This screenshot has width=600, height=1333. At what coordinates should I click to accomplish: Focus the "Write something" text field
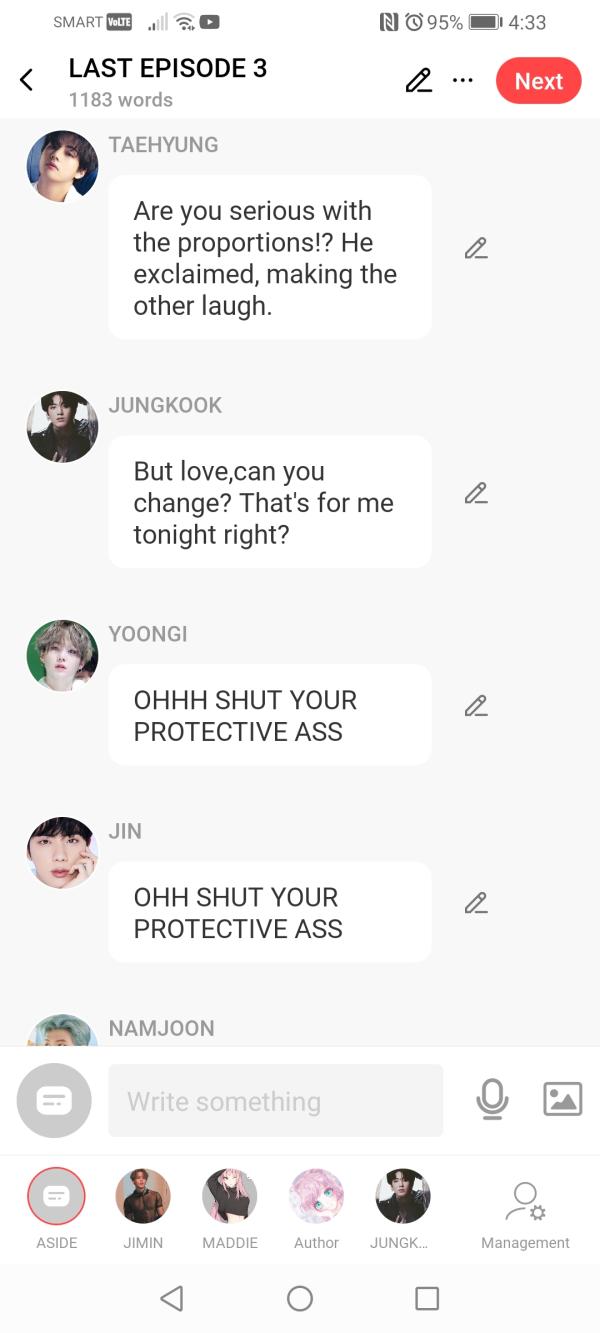pyautogui.click(x=275, y=1101)
